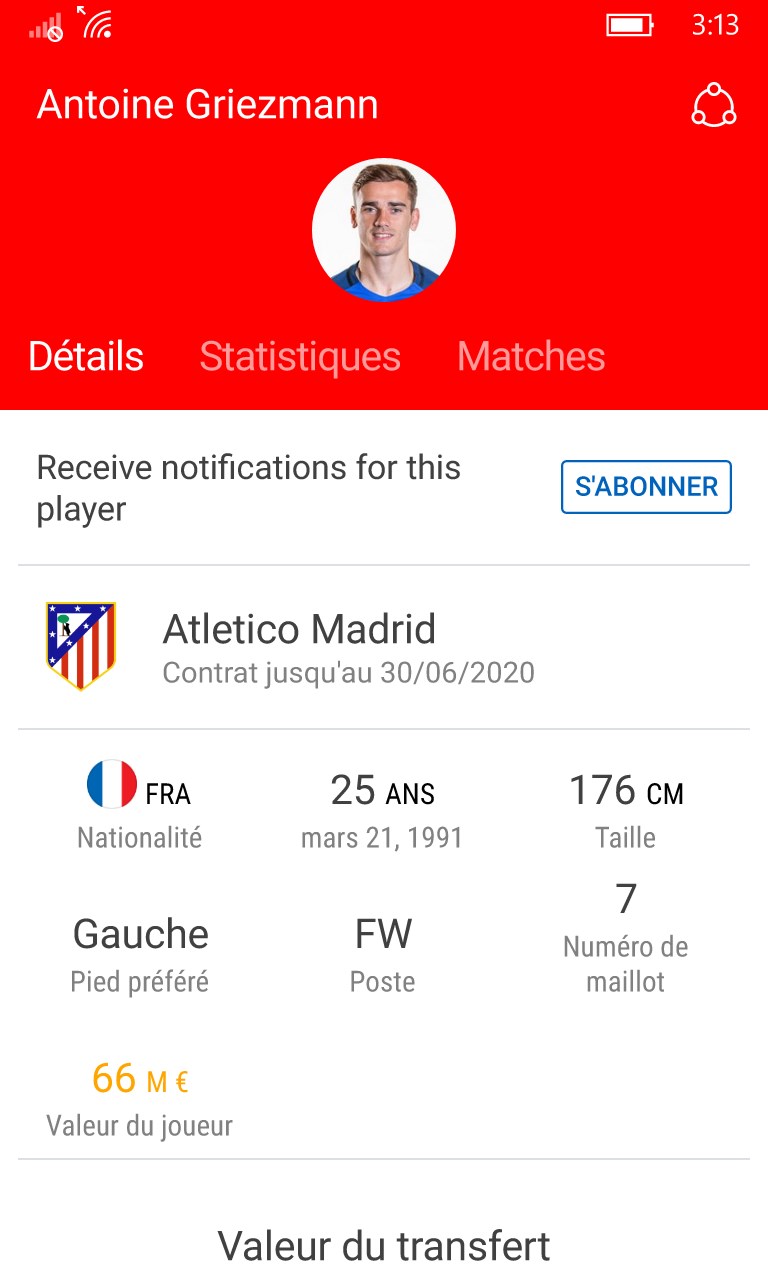Expand the Valeur du transfert section
768x1280 pixels.
(384, 1246)
